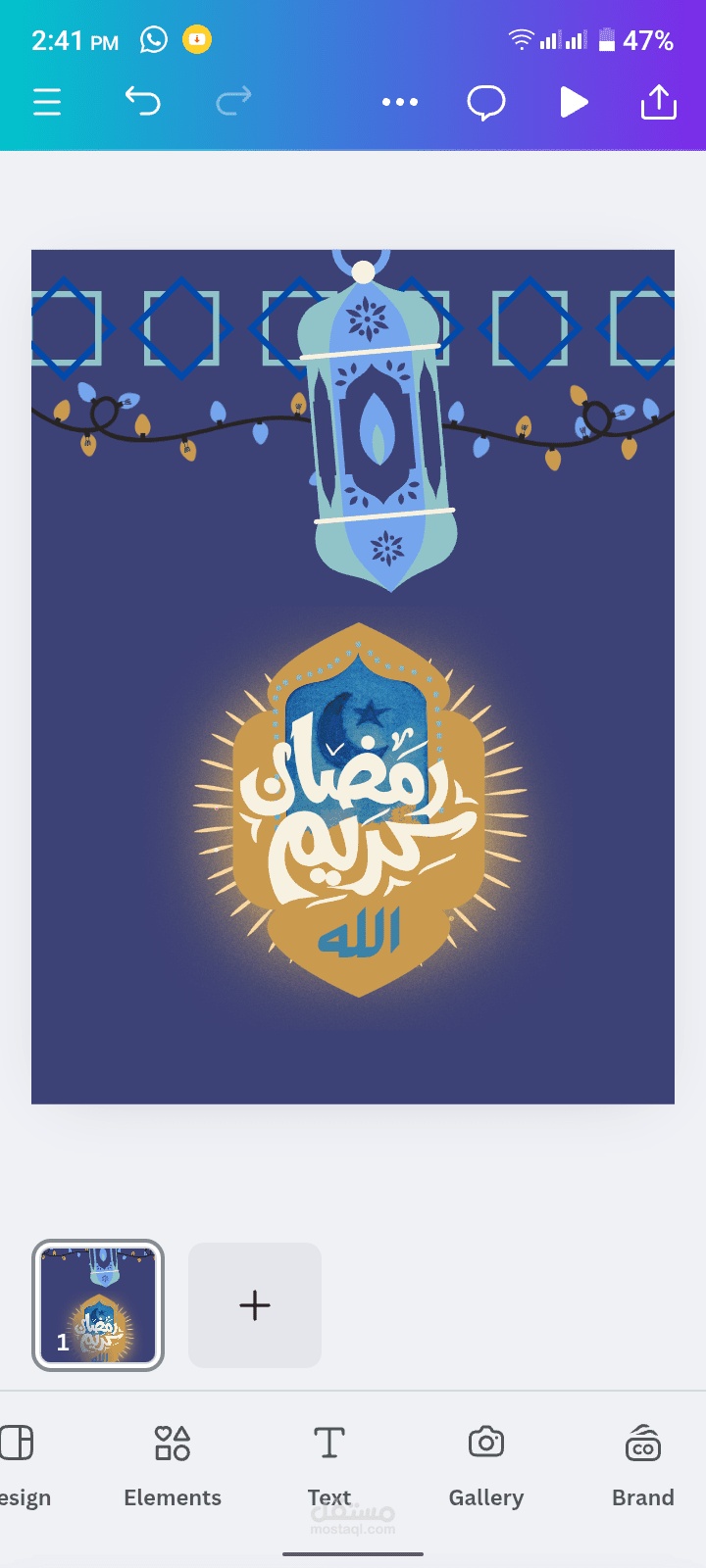Open the Gallery tab
The width and height of the screenshot is (706, 1568).
click(x=486, y=1466)
